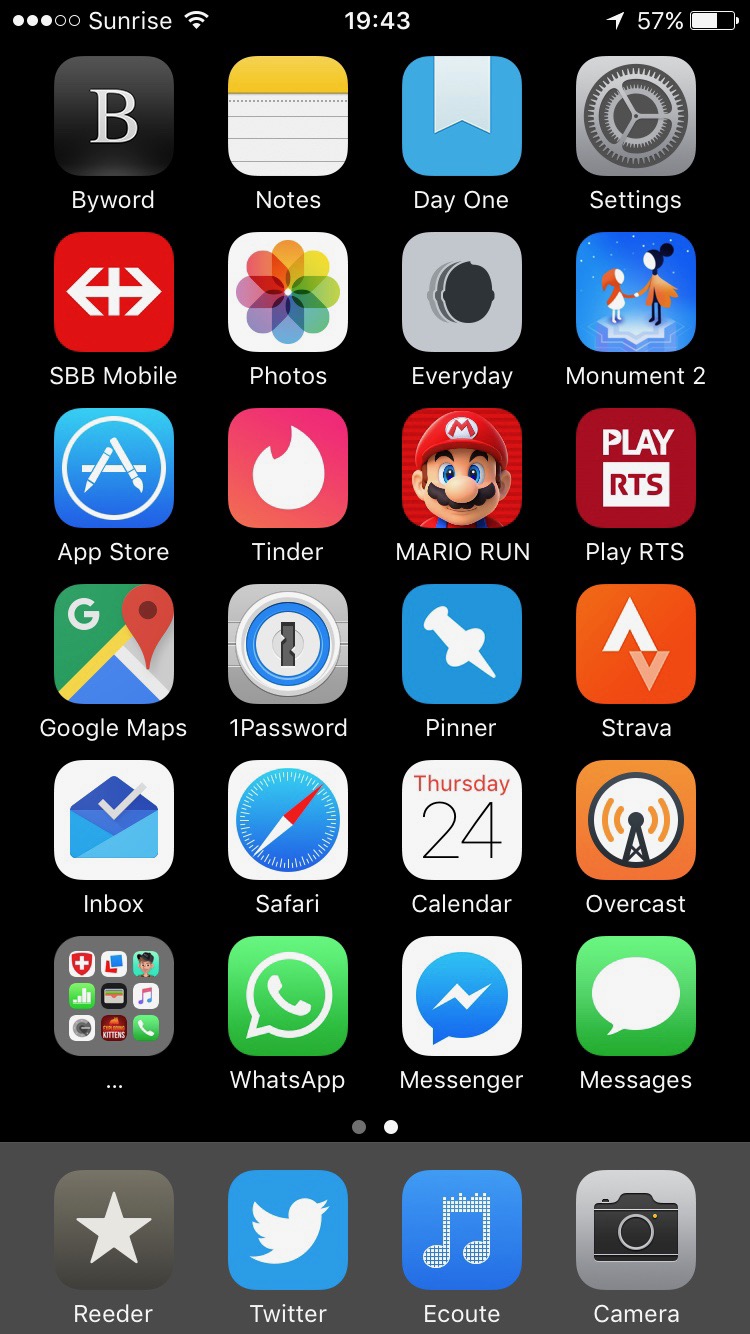Open the Camera from the dock
750x1334 pixels.
point(636,1230)
